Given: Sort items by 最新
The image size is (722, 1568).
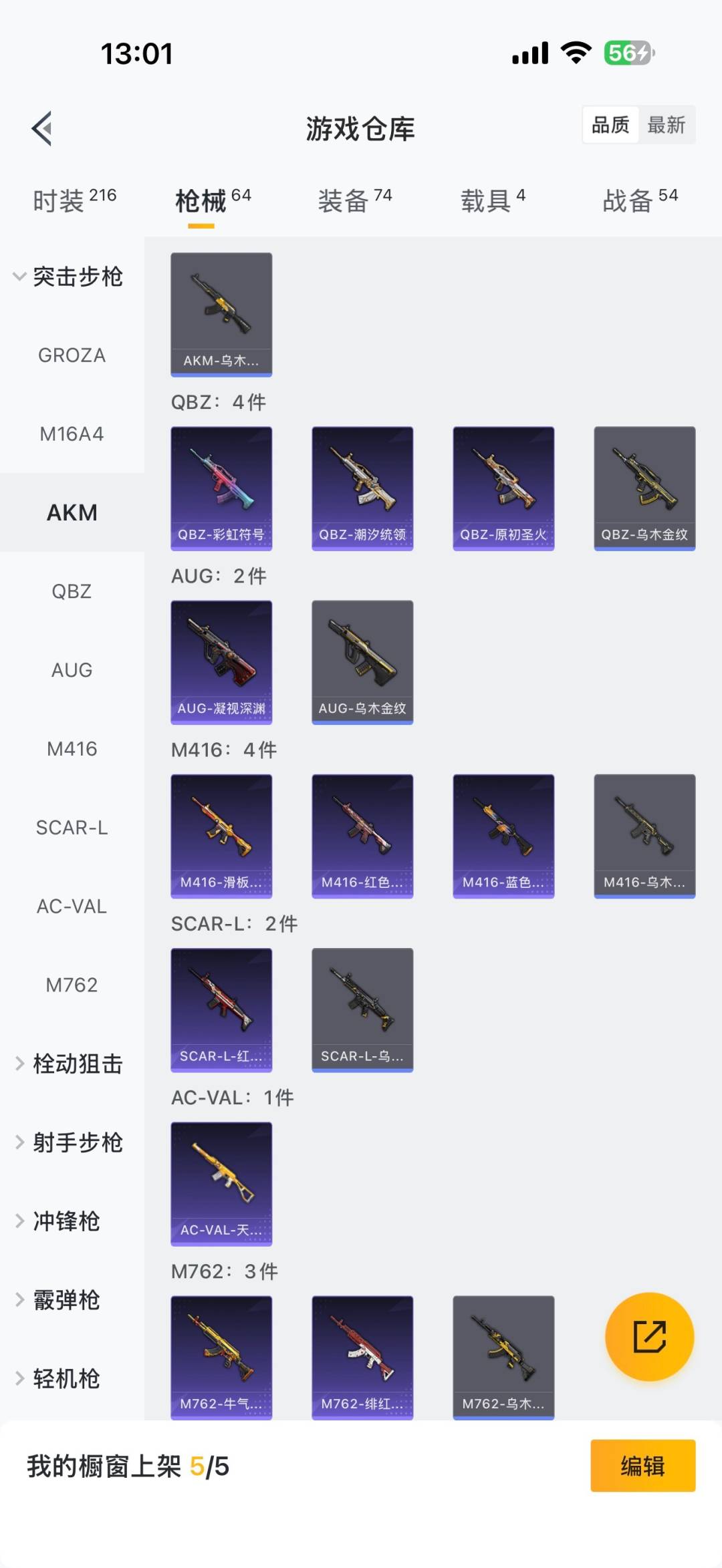Looking at the screenshot, I should [666, 125].
